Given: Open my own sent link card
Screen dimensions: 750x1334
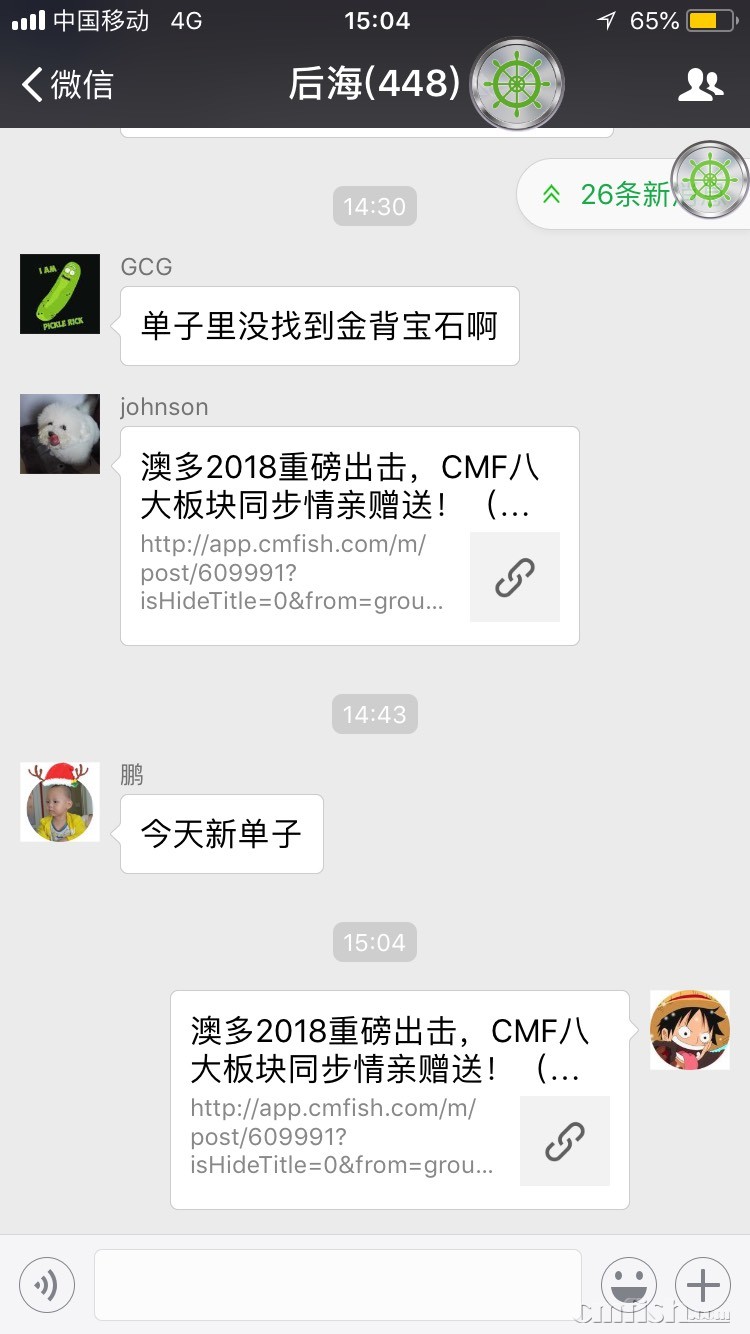Looking at the screenshot, I should pyautogui.click(x=399, y=1100).
